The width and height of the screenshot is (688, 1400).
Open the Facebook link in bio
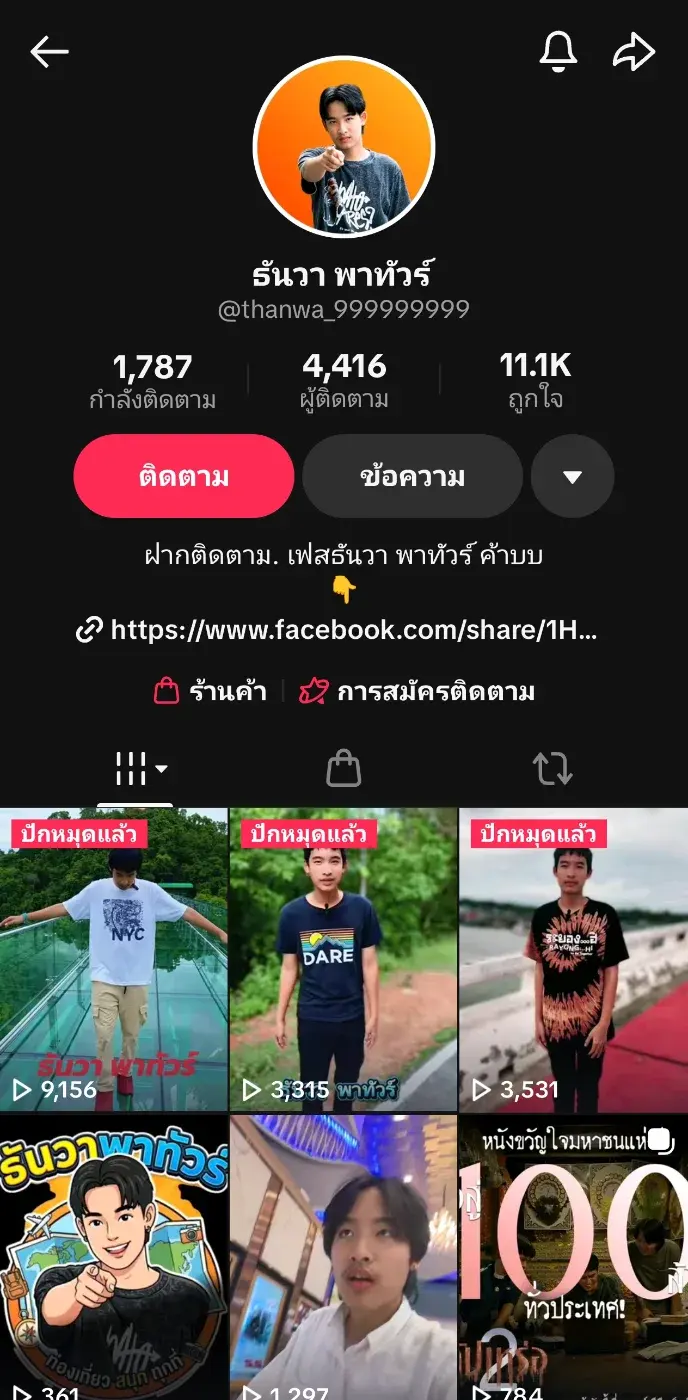tap(340, 630)
